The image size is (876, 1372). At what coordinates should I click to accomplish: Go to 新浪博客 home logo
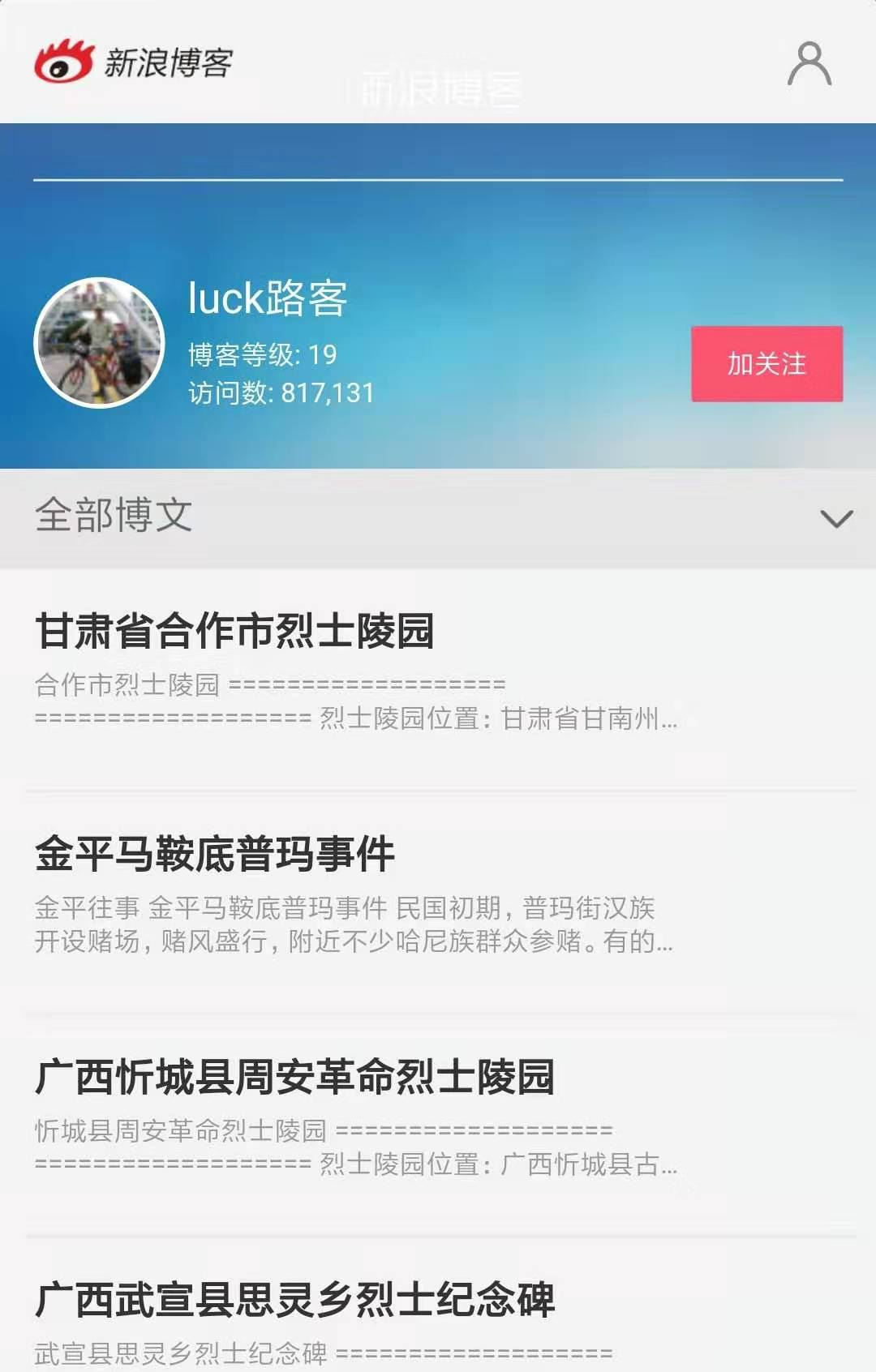click(134, 62)
